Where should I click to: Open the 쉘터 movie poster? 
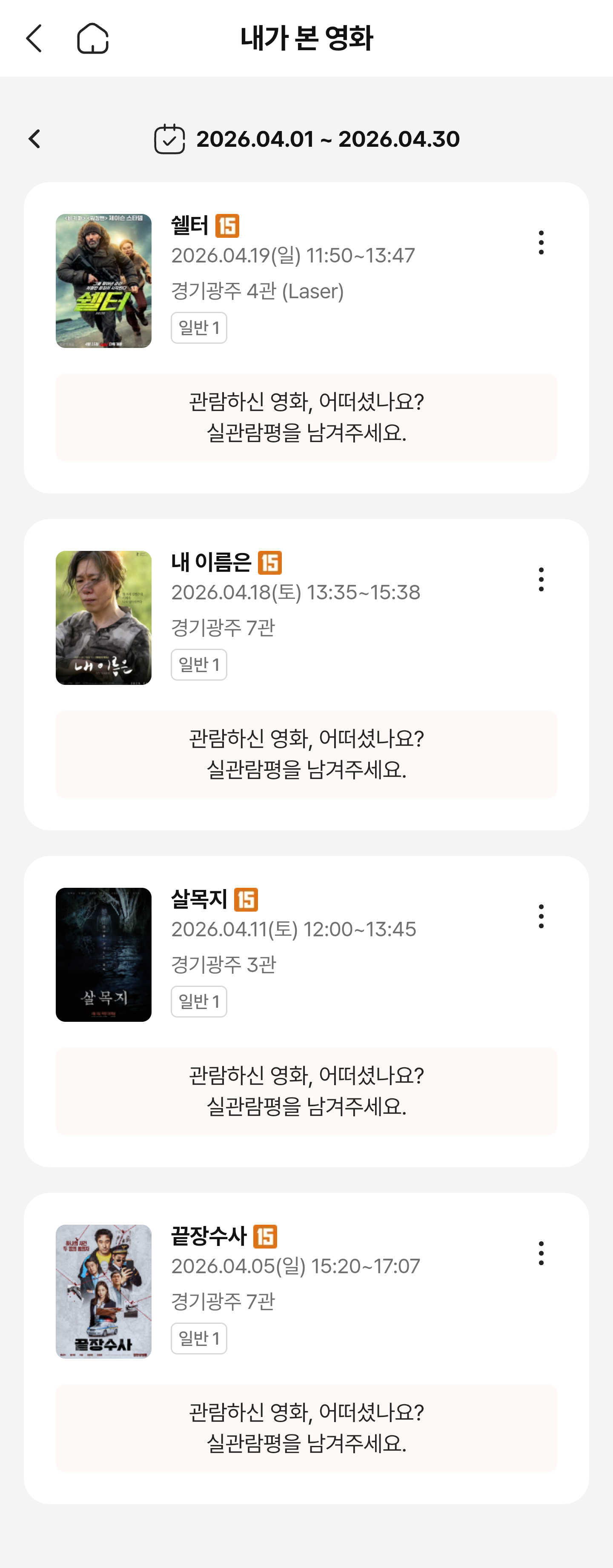tap(103, 281)
